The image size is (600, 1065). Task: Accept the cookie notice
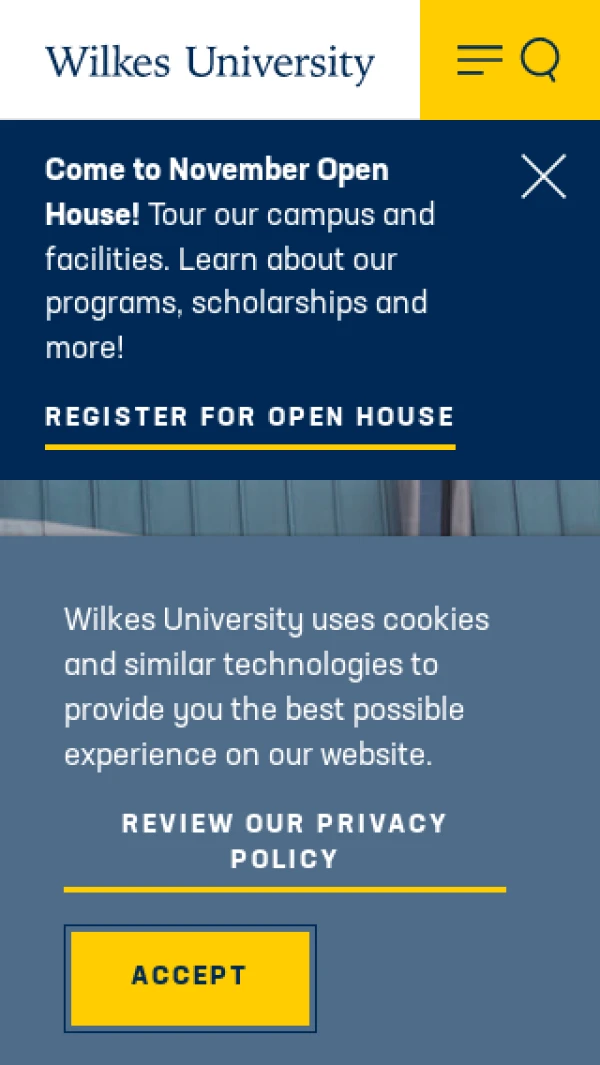click(x=190, y=977)
